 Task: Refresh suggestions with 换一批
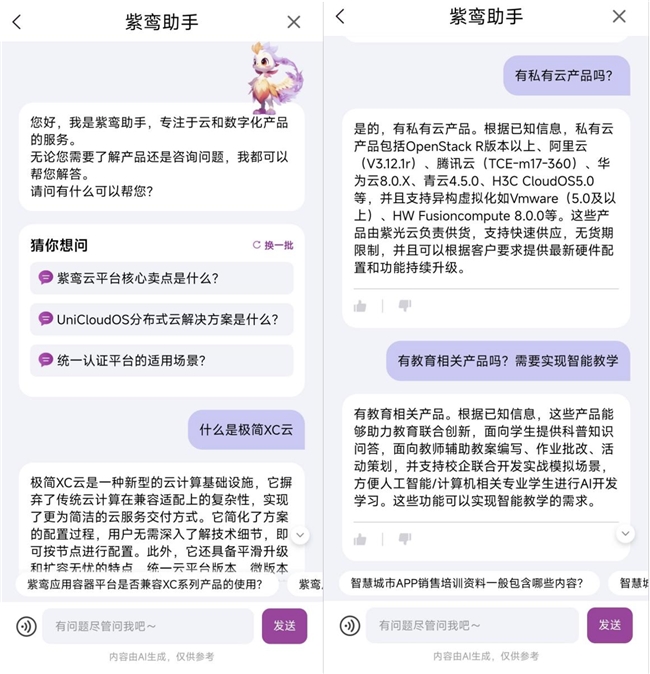tap(273, 245)
